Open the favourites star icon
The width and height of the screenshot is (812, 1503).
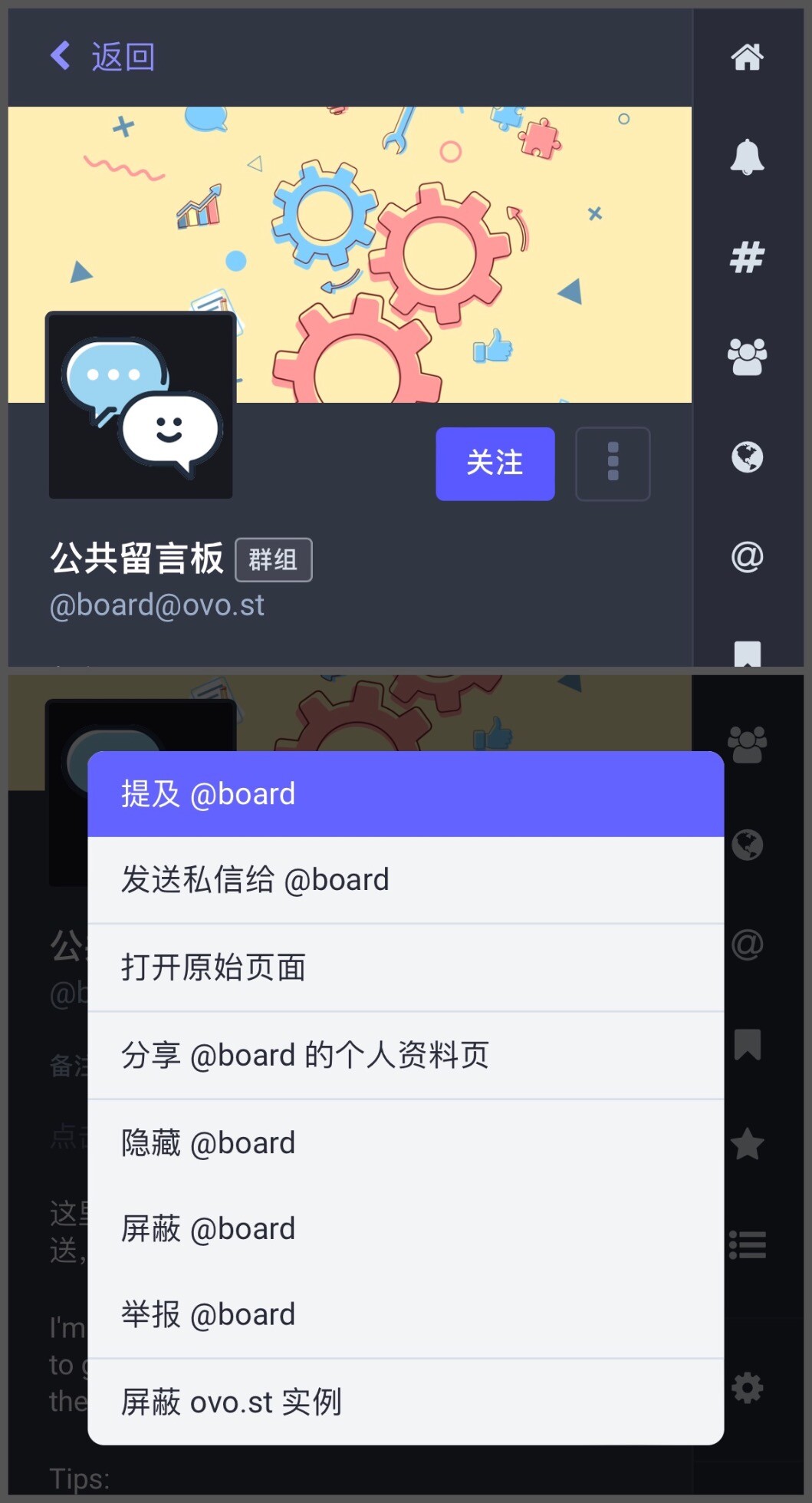[x=747, y=1144]
